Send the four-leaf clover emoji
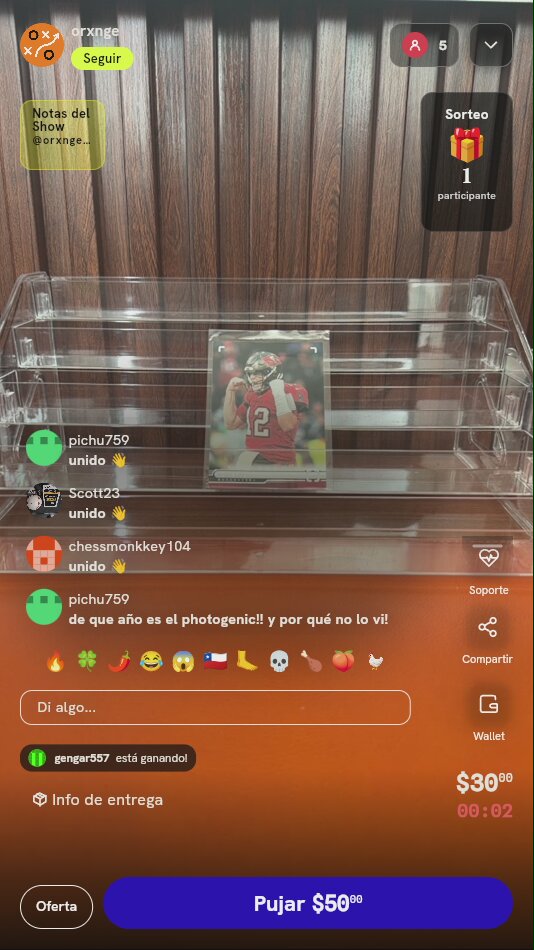 click(x=87, y=661)
